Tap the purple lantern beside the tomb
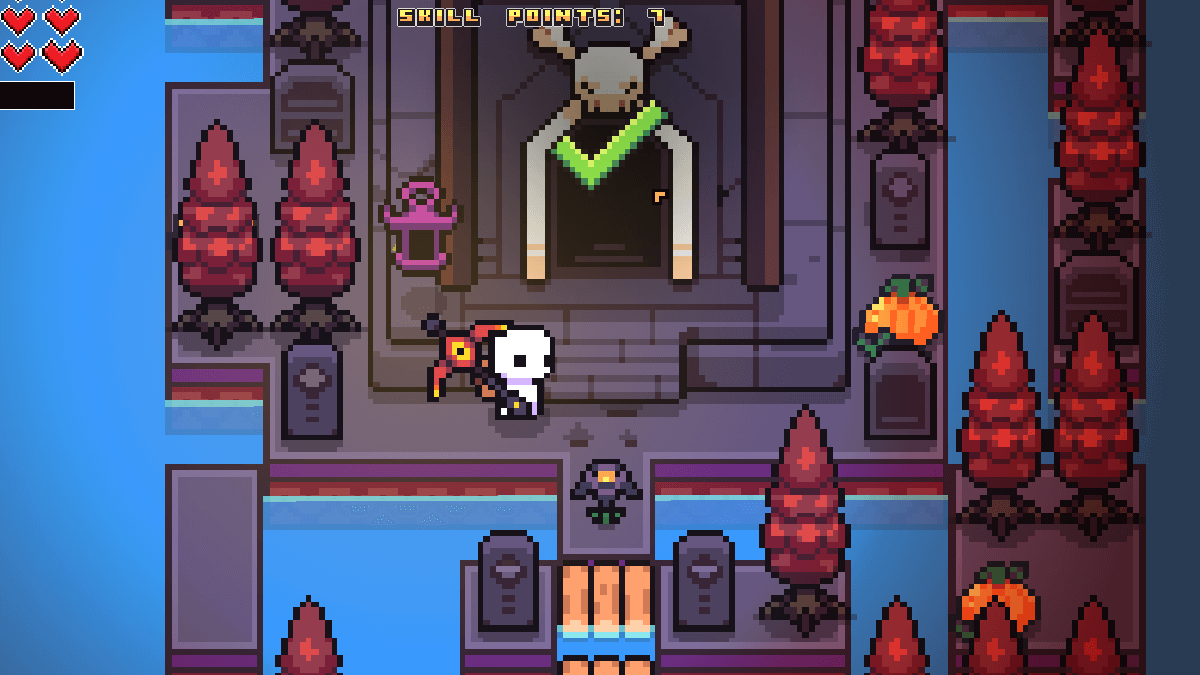 (421, 228)
